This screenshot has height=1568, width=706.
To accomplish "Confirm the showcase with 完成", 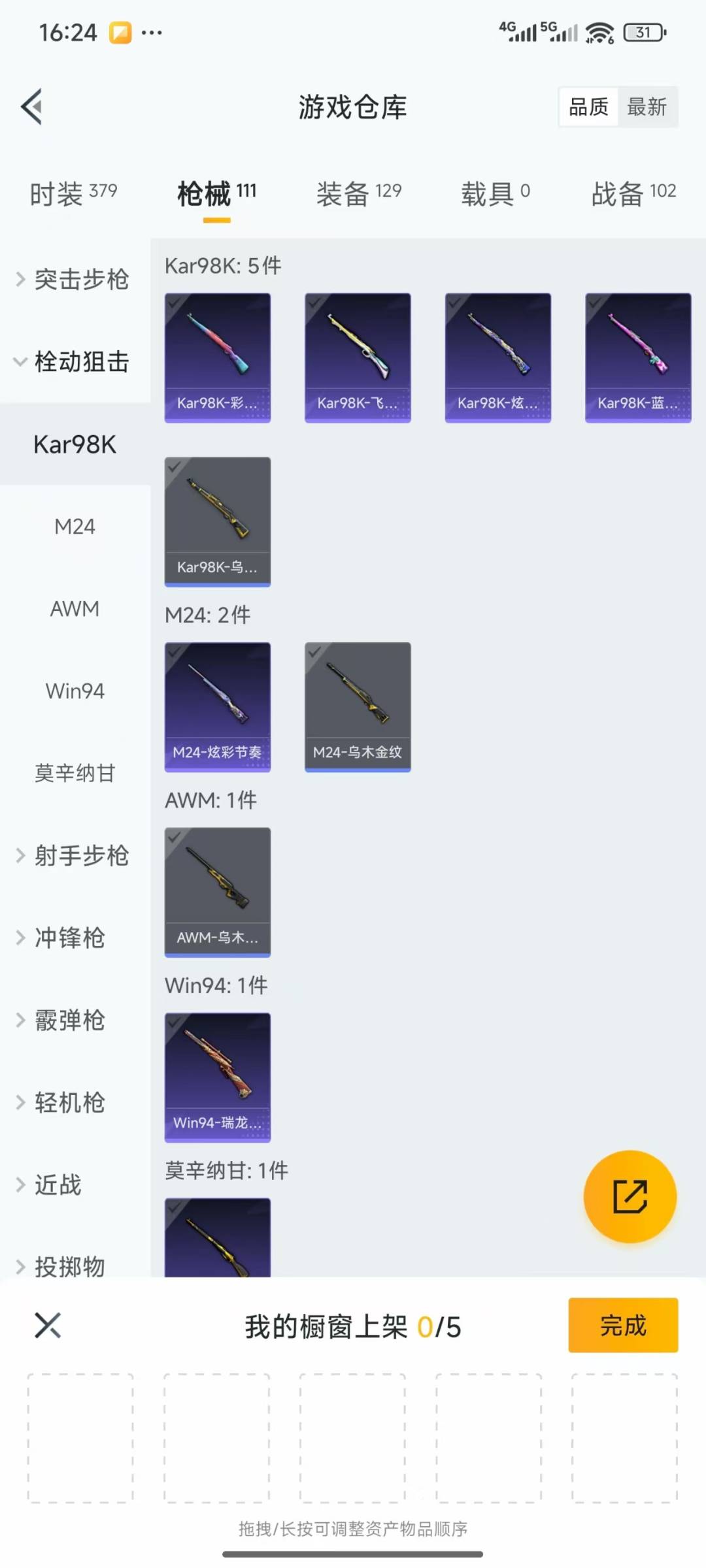I will tap(623, 1325).
